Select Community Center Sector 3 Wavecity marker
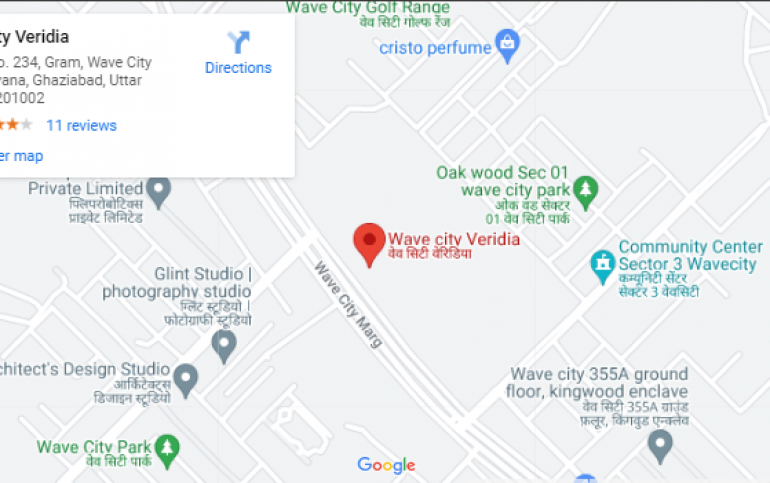 (x=602, y=264)
